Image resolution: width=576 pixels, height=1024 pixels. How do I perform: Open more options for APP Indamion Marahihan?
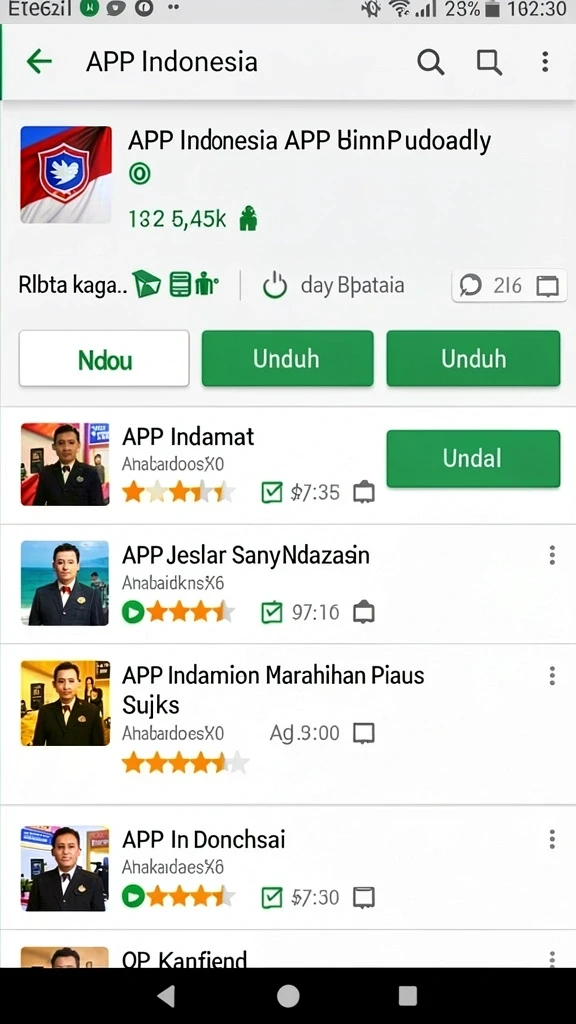coord(552,675)
